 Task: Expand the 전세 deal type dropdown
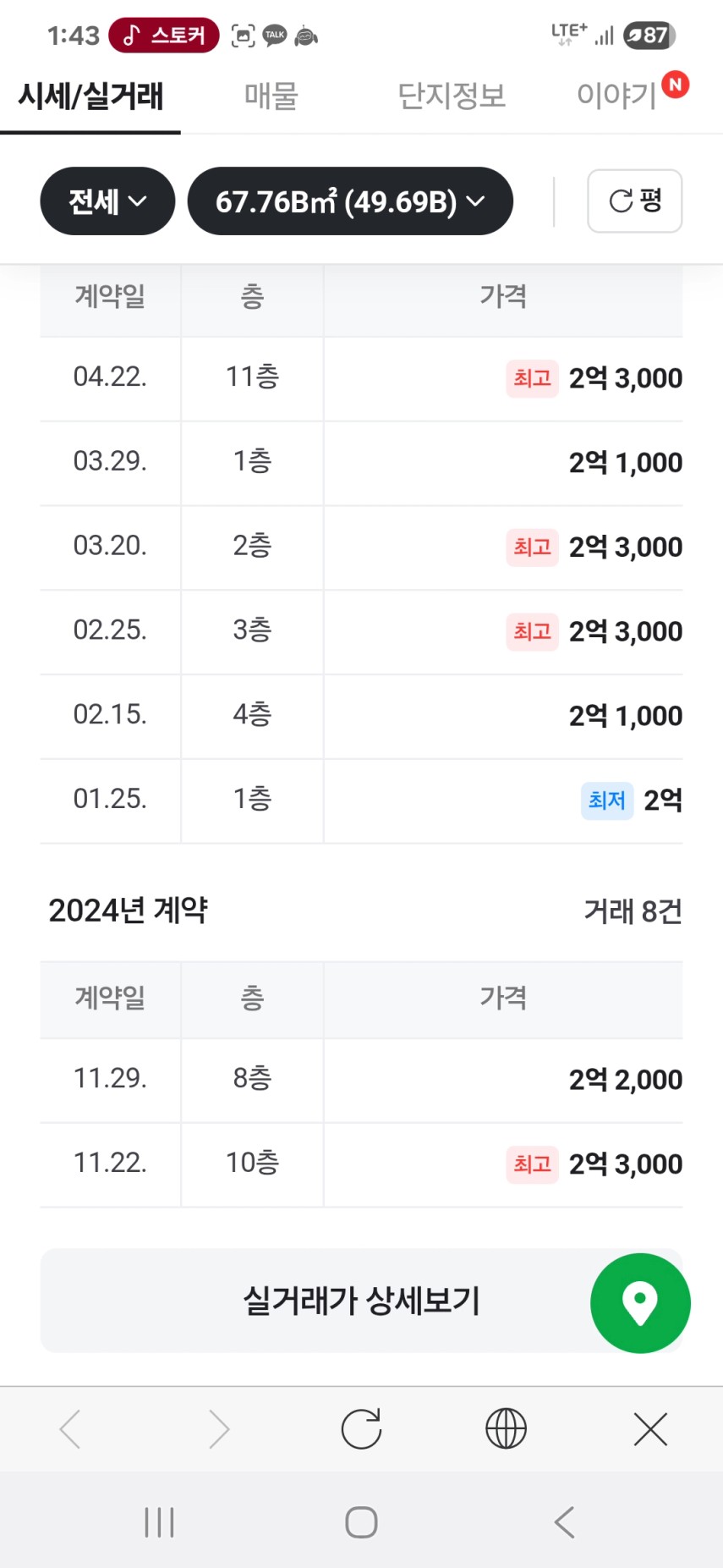107,201
